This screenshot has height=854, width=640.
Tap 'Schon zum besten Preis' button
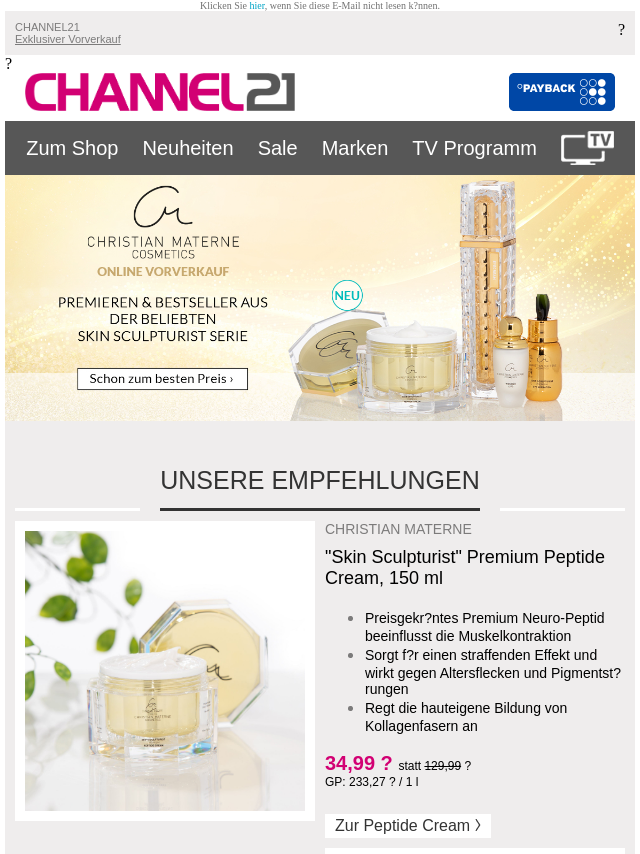[162, 379]
